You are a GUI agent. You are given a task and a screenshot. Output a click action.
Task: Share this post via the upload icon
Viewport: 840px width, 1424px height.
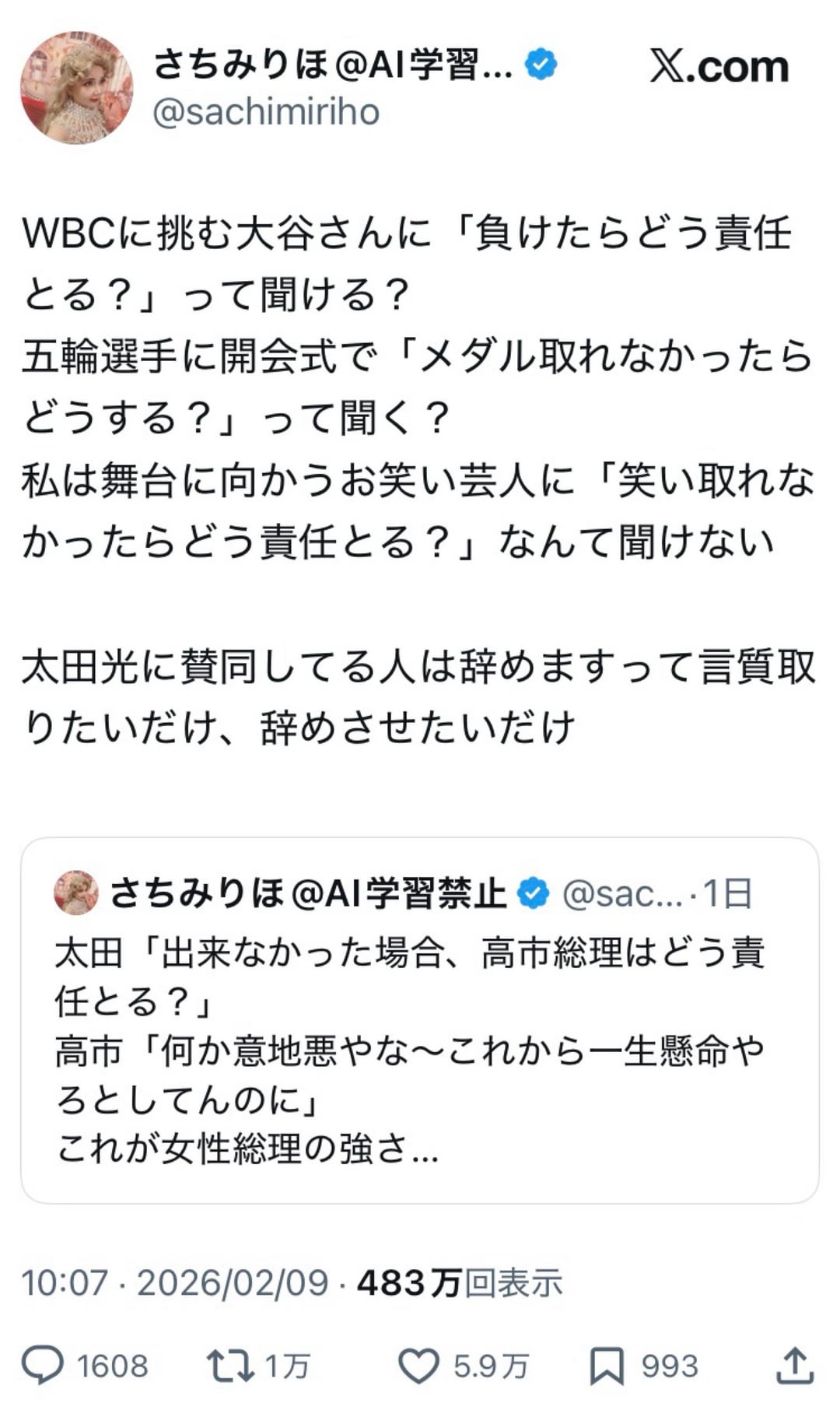[795, 1366]
